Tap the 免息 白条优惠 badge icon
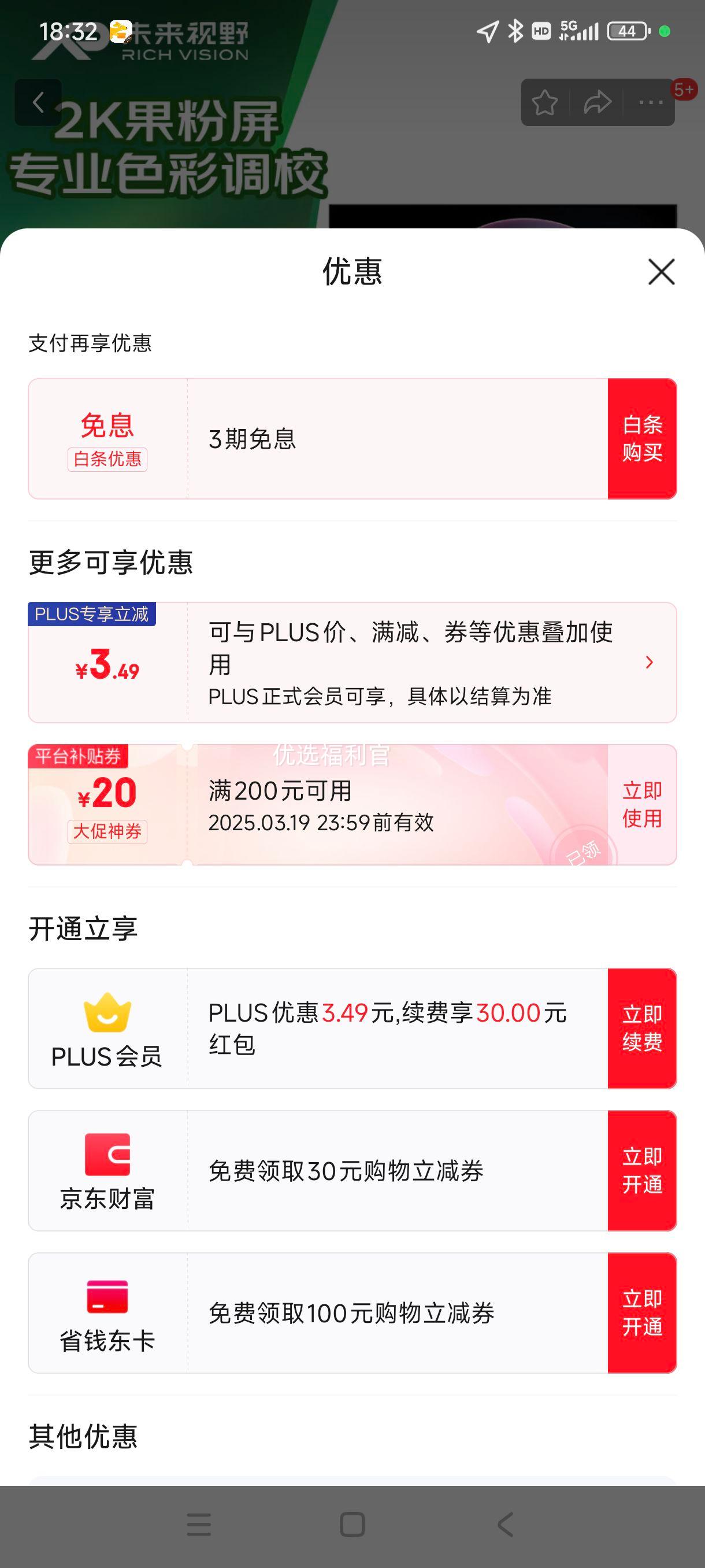Screen dimensions: 705x1568 click(107, 439)
